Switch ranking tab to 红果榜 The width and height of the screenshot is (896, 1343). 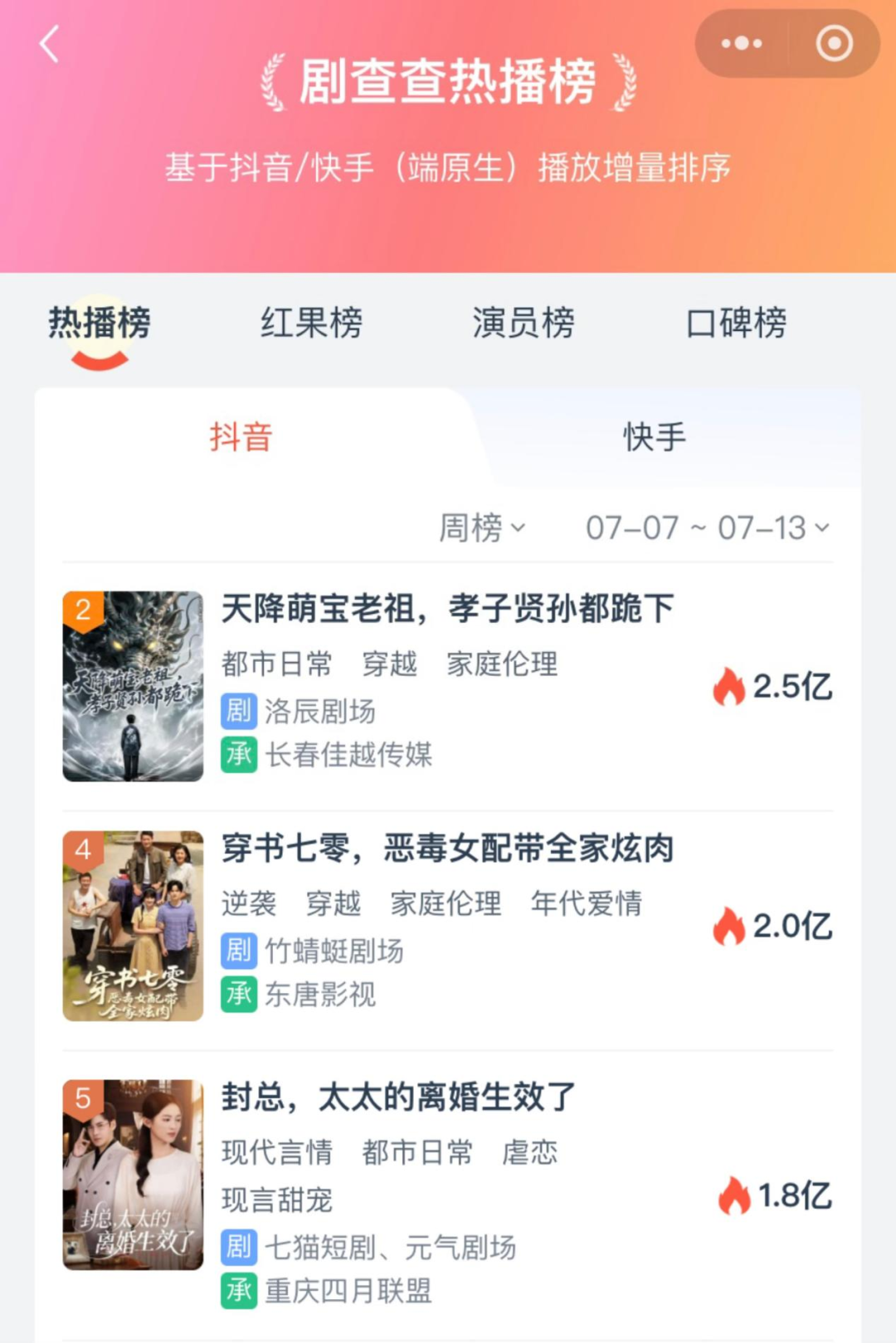[x=311, y=324]
